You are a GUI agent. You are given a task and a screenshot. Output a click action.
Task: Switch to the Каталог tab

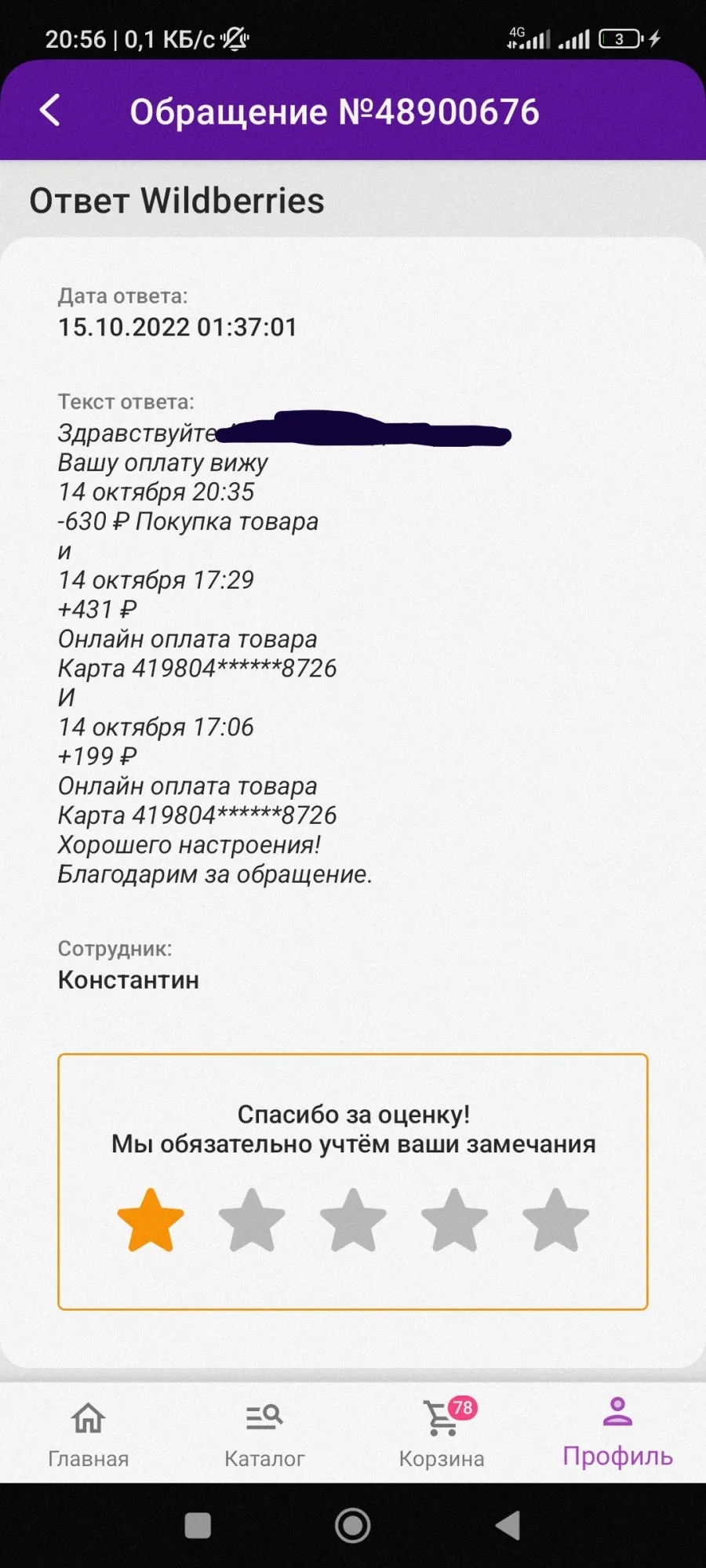pyautogui.click(x=264, y=1434)
